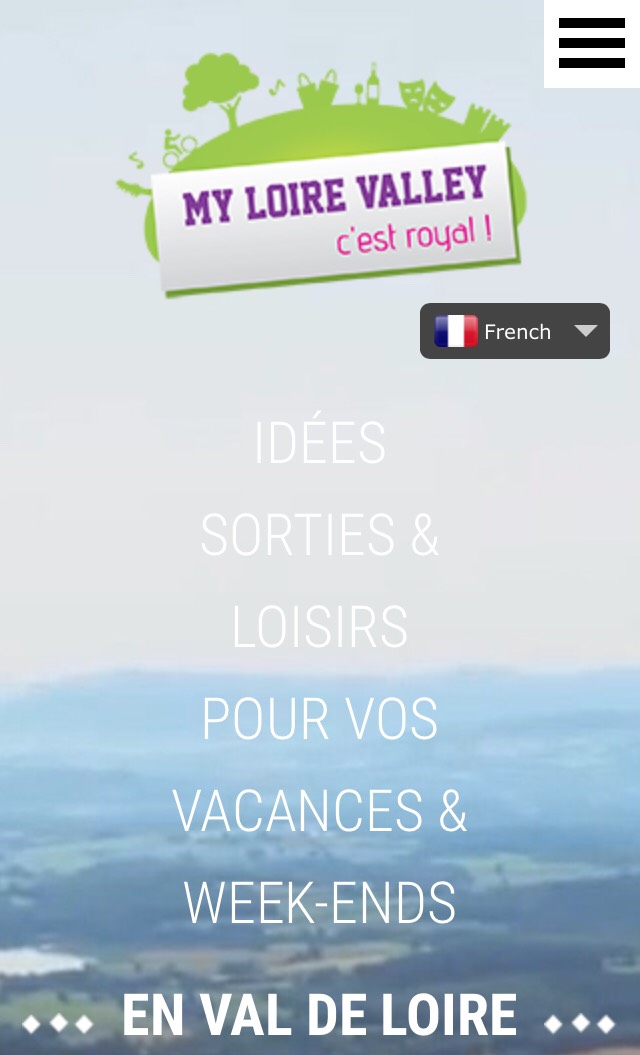Tap the My Loire Valley logo

point(321,176)
